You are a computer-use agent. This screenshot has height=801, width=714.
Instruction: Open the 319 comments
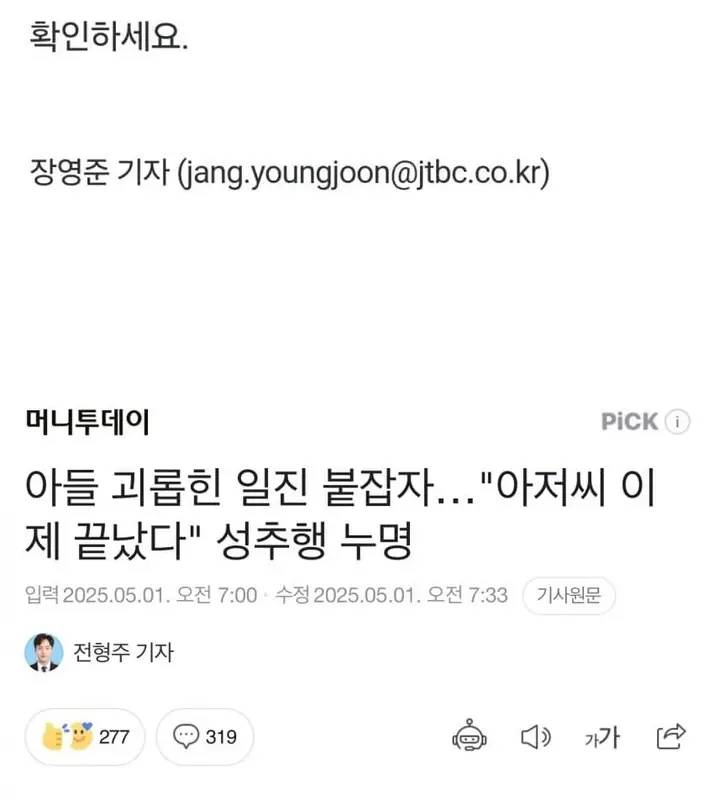[x=205, y=738]
